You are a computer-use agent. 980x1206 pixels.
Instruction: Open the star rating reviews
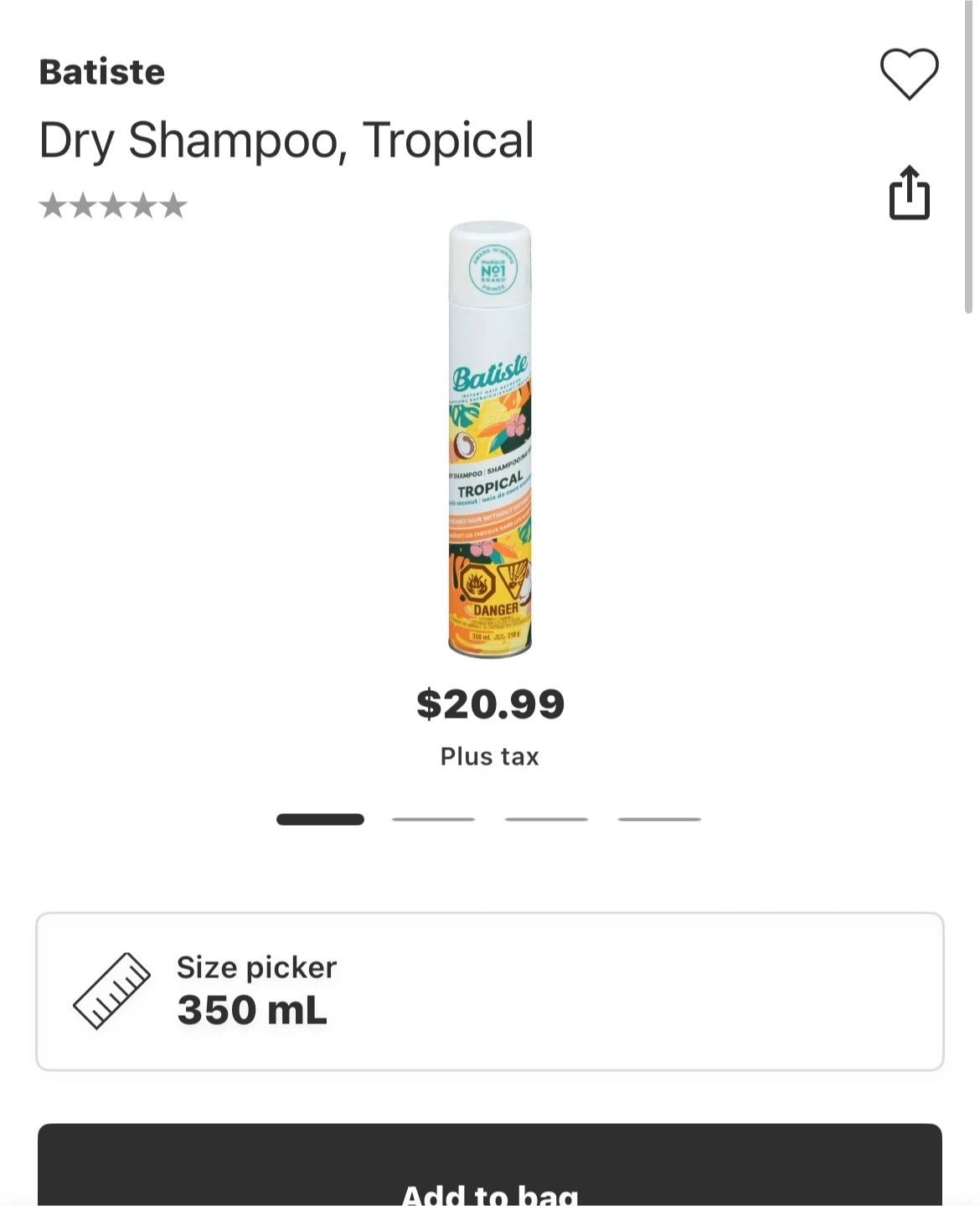coord(113,205)
